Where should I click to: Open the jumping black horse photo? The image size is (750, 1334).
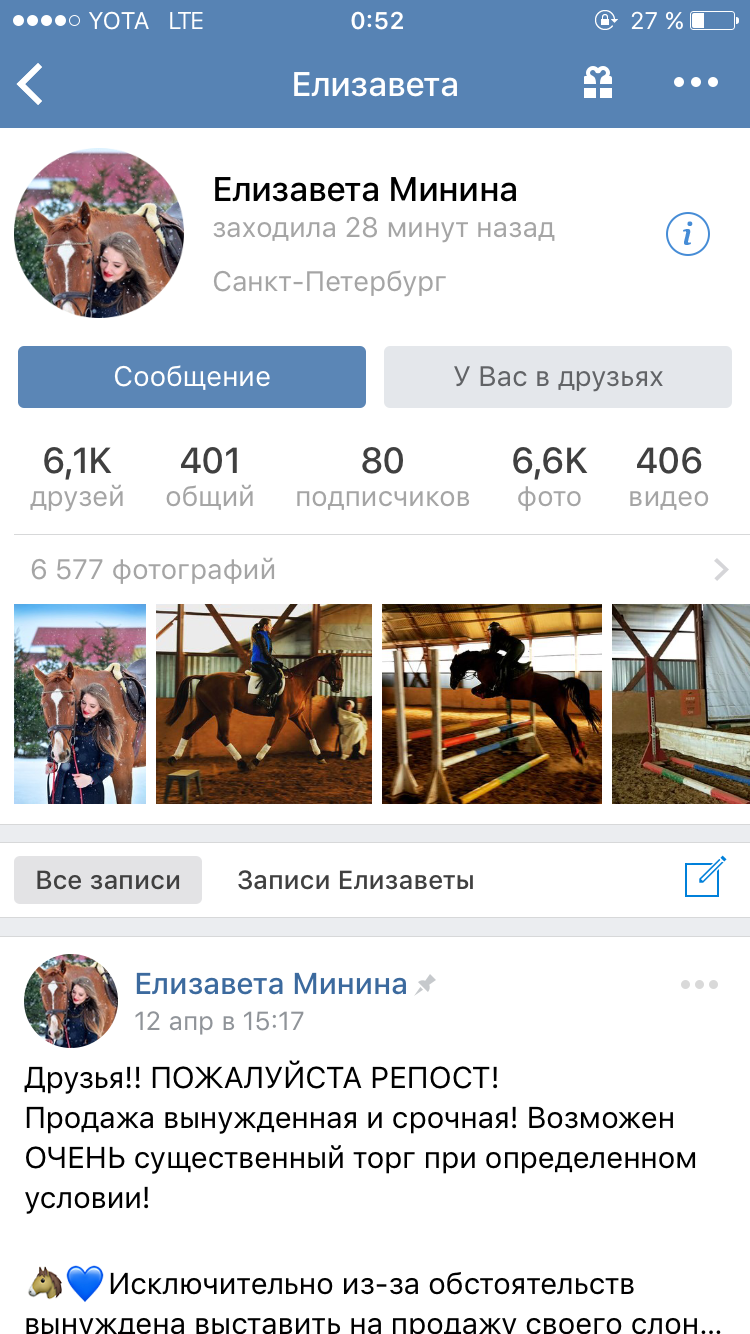[492, 704]
